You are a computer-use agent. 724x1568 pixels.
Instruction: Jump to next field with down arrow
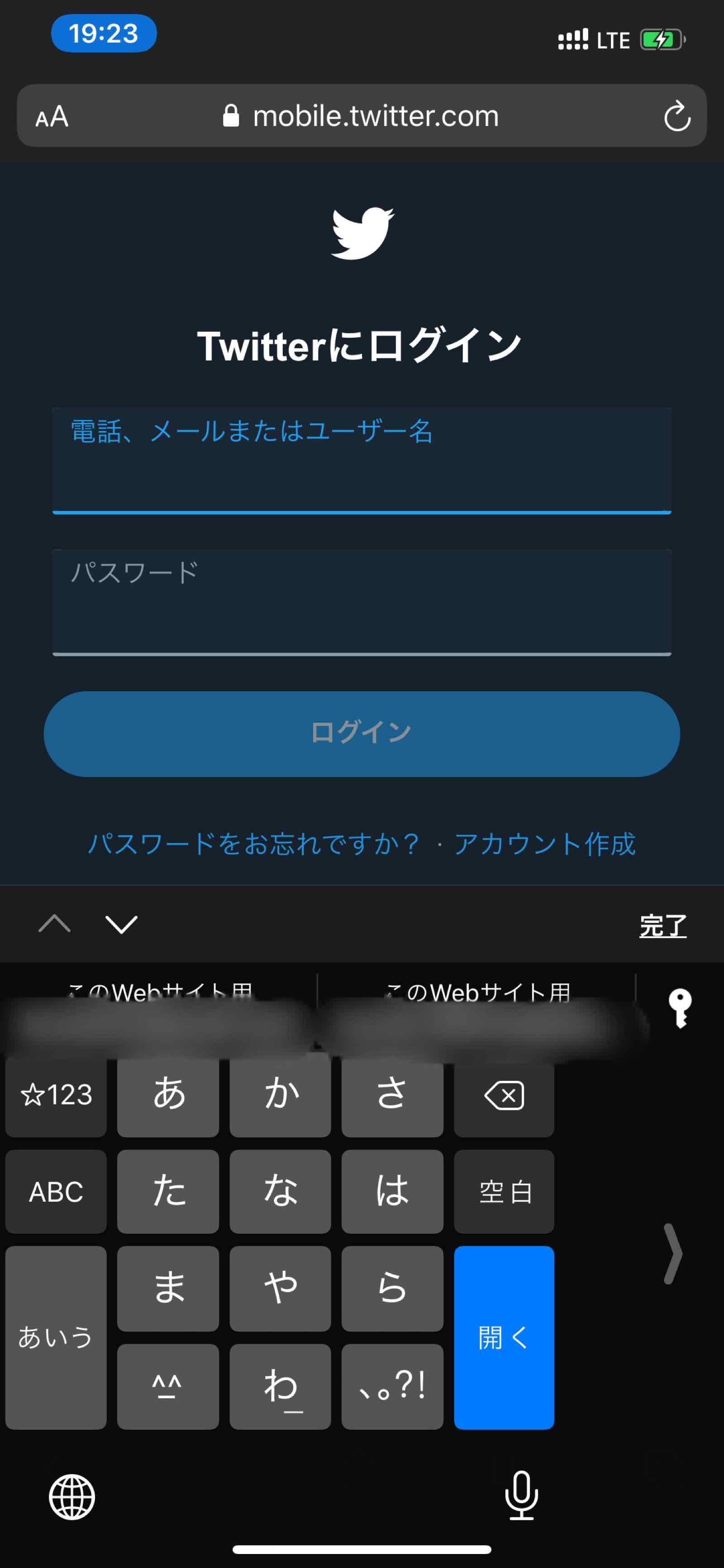tap(121, 925)
